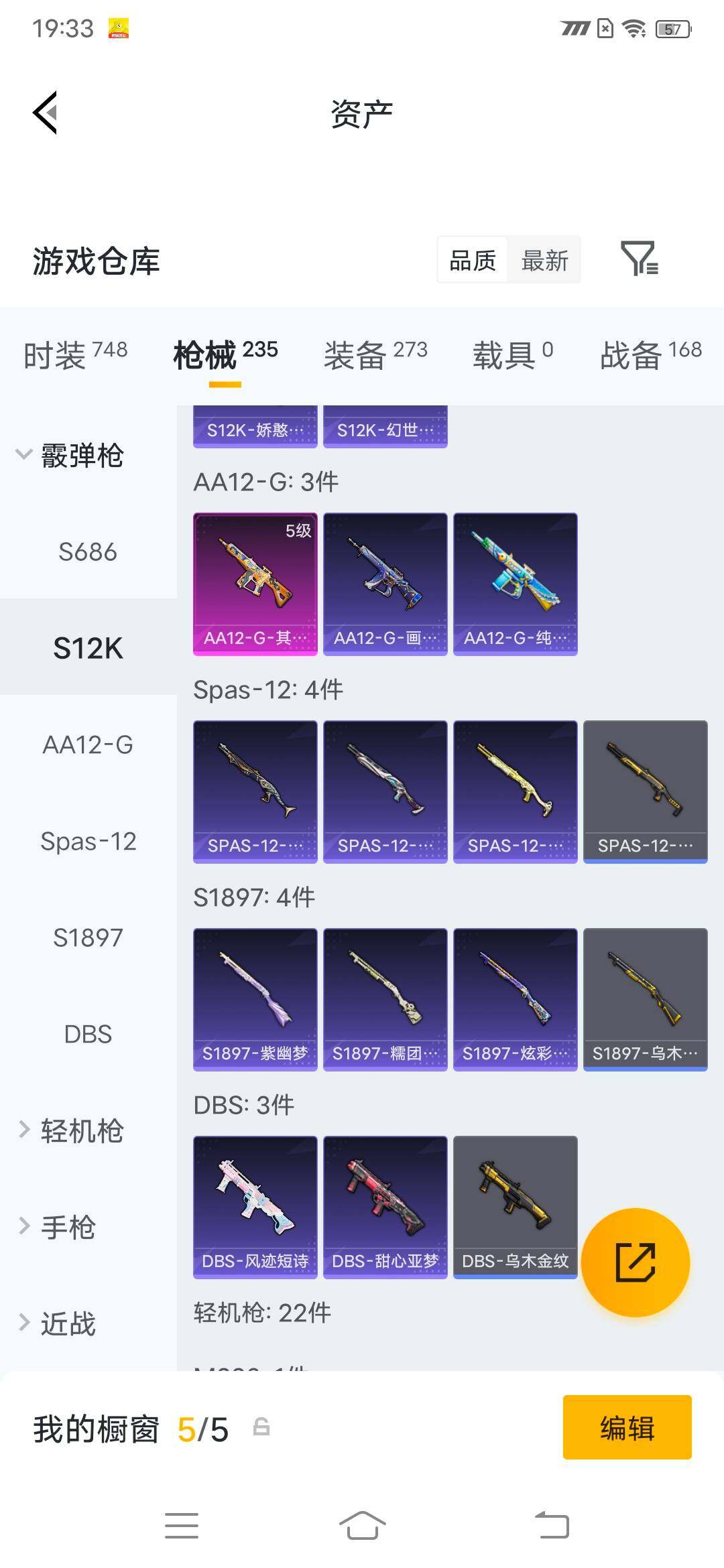Screen dimensions: 724x1568
Task: Open the filter icon next to 最新
Action: tap(639, 259)
